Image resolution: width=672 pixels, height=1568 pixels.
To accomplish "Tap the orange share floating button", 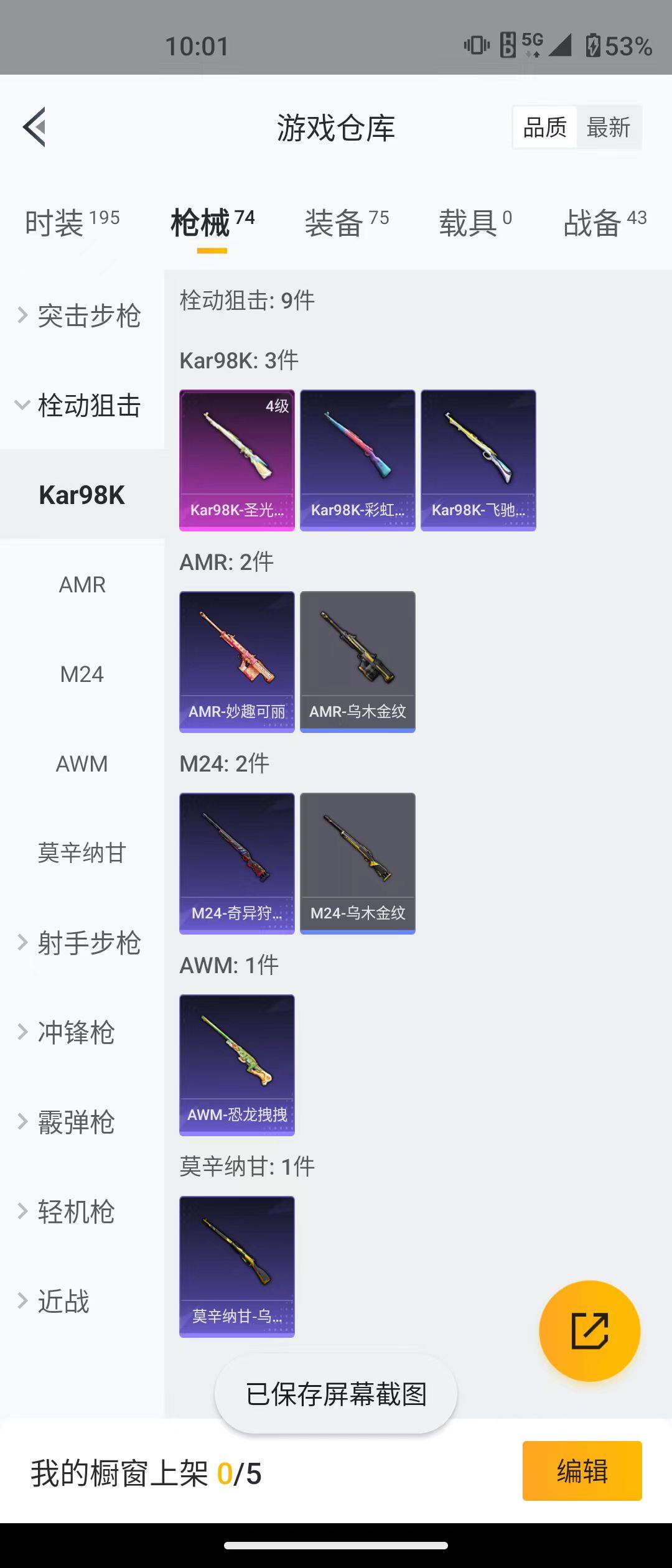I will tap(589, 1331).
